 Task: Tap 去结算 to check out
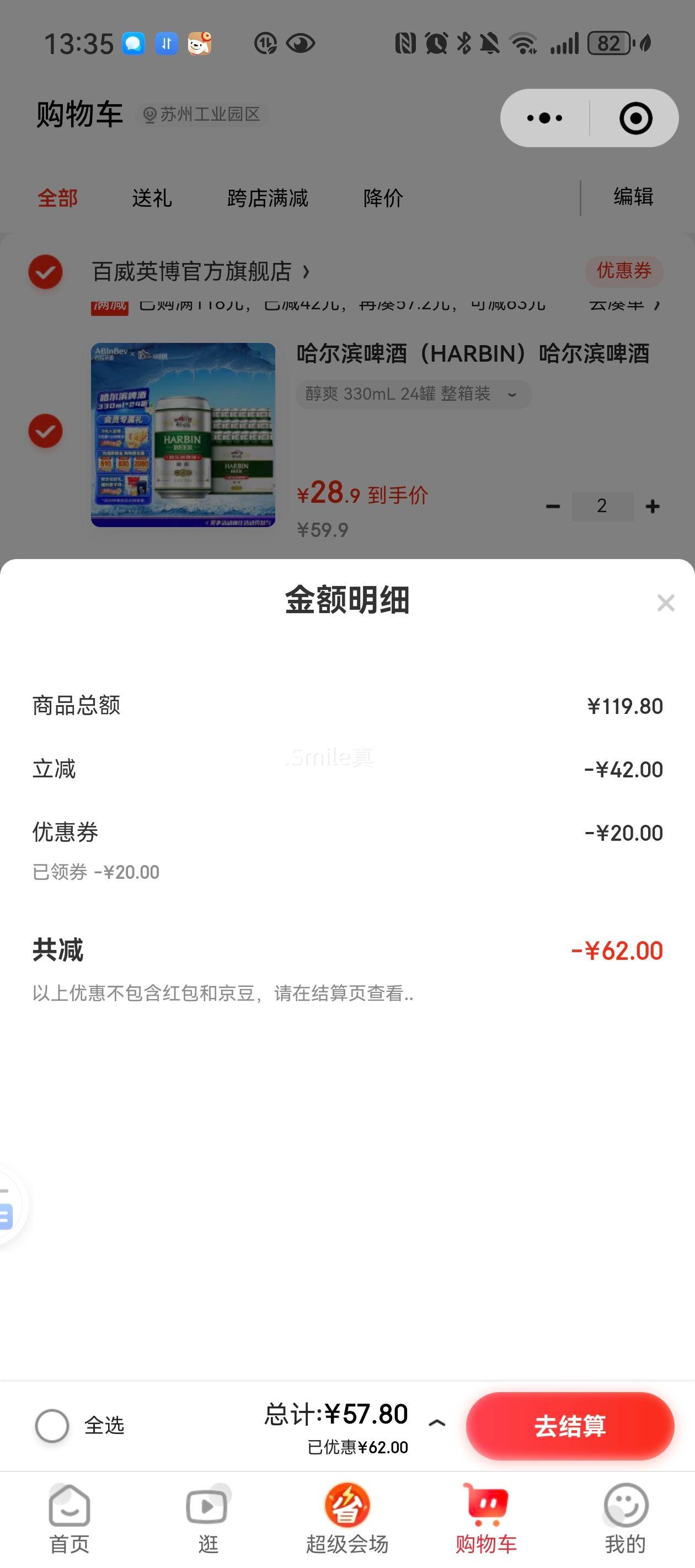click(x=570, y=1426)
